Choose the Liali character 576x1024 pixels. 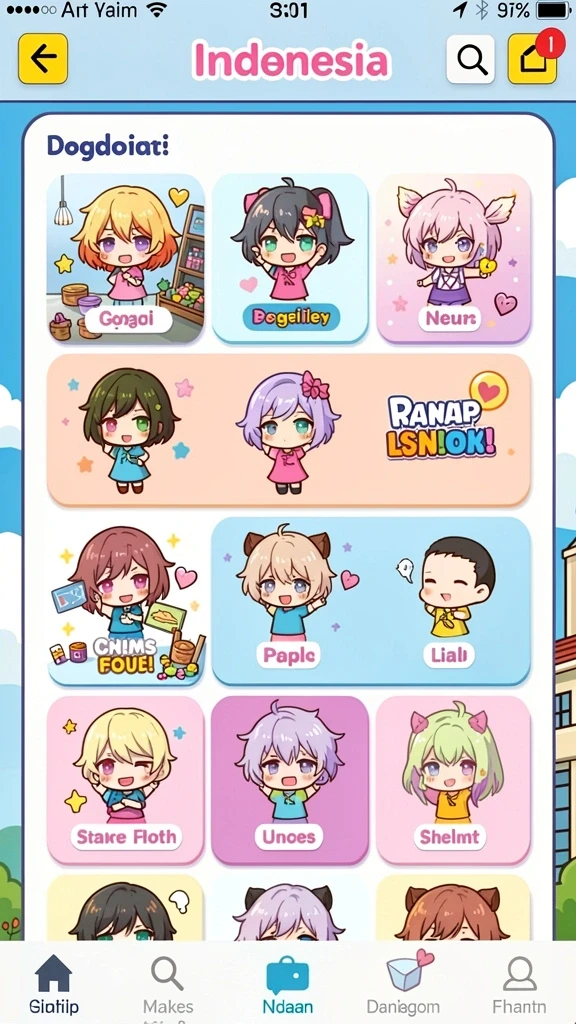[x=449, y=601]
